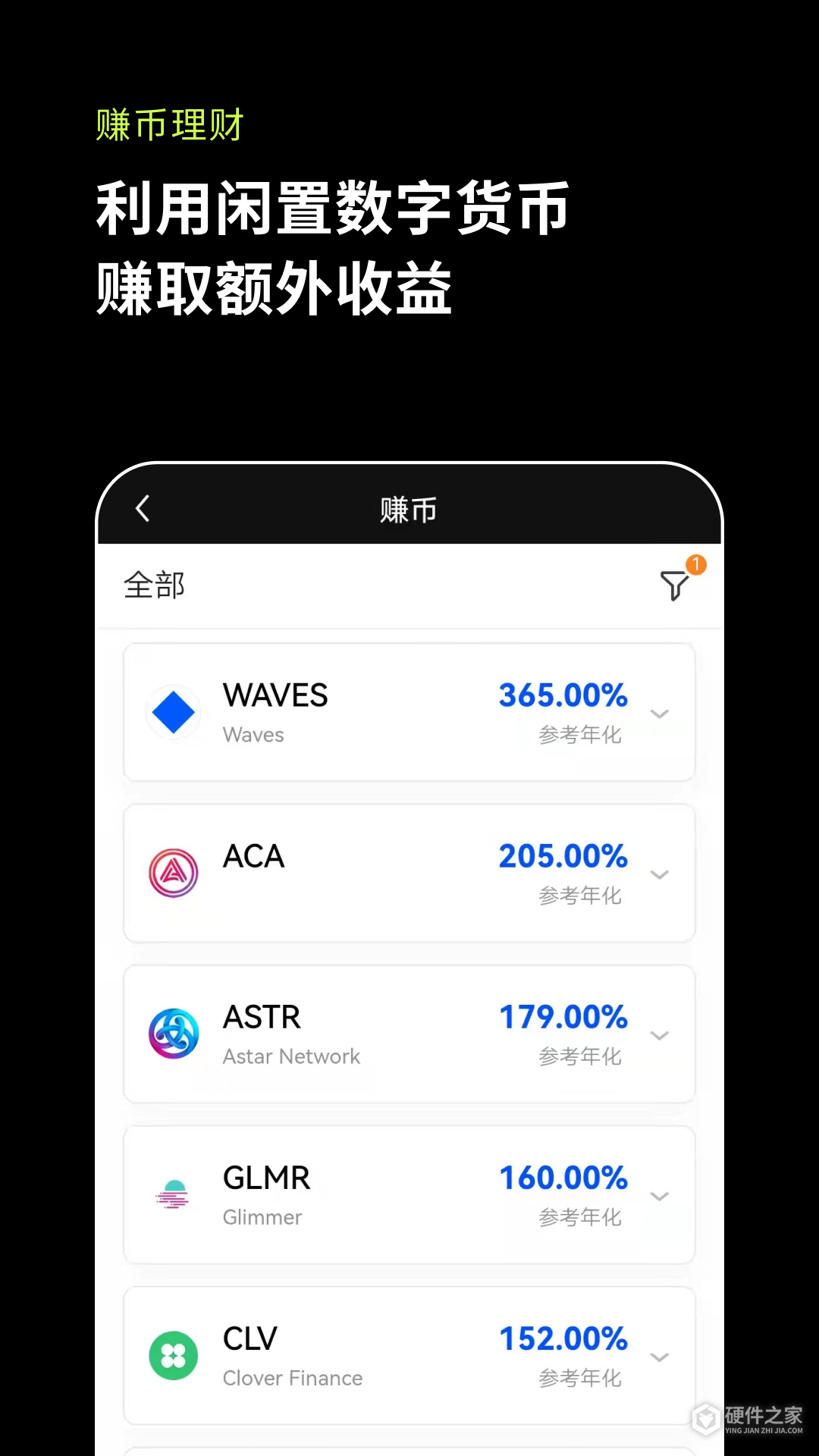Expand the WAVES earning details
The width and height of the screenshot is (819, 1456).
pos(659,713)
